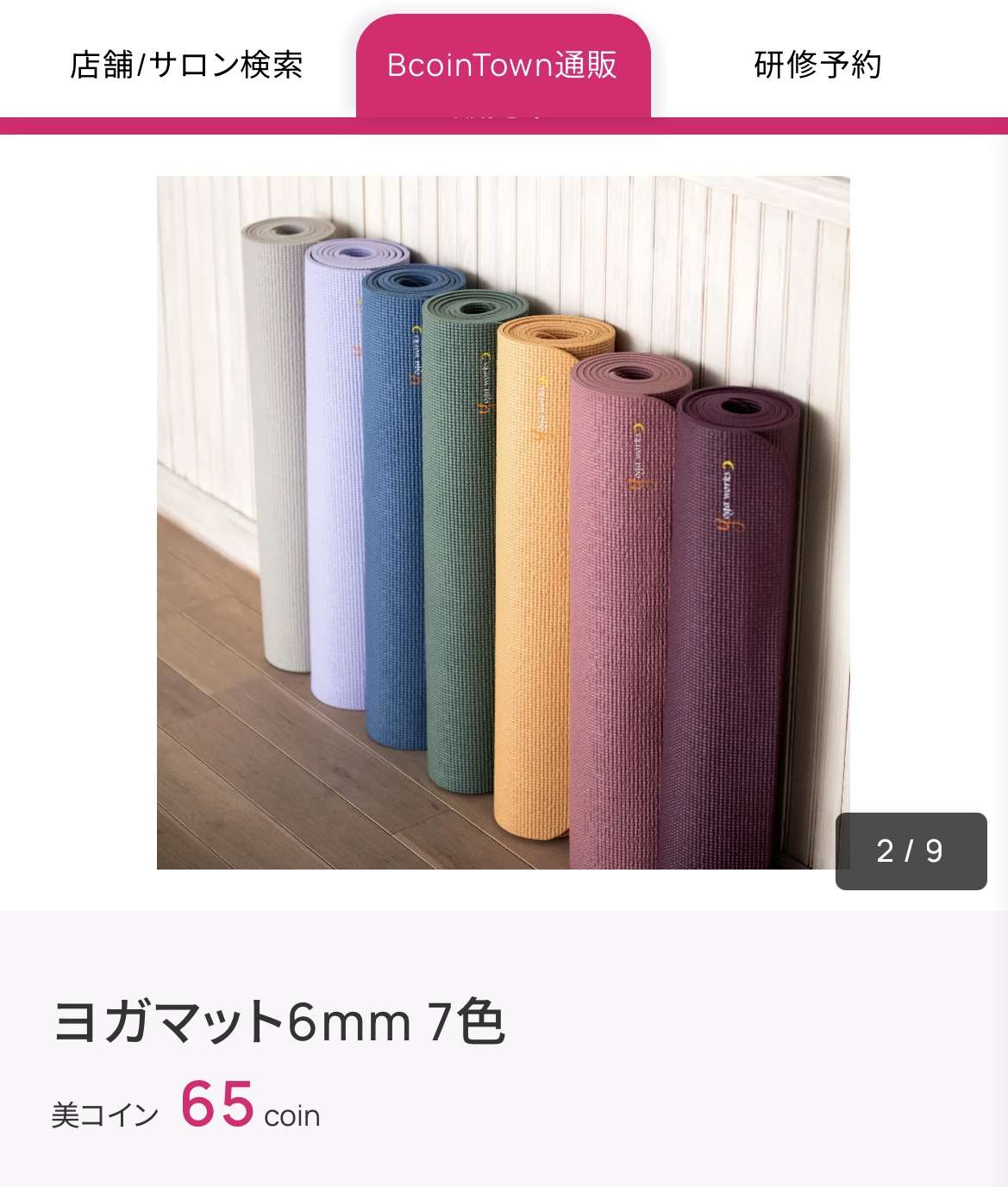Open the yoga mat product photo

[x=503, y=522]
